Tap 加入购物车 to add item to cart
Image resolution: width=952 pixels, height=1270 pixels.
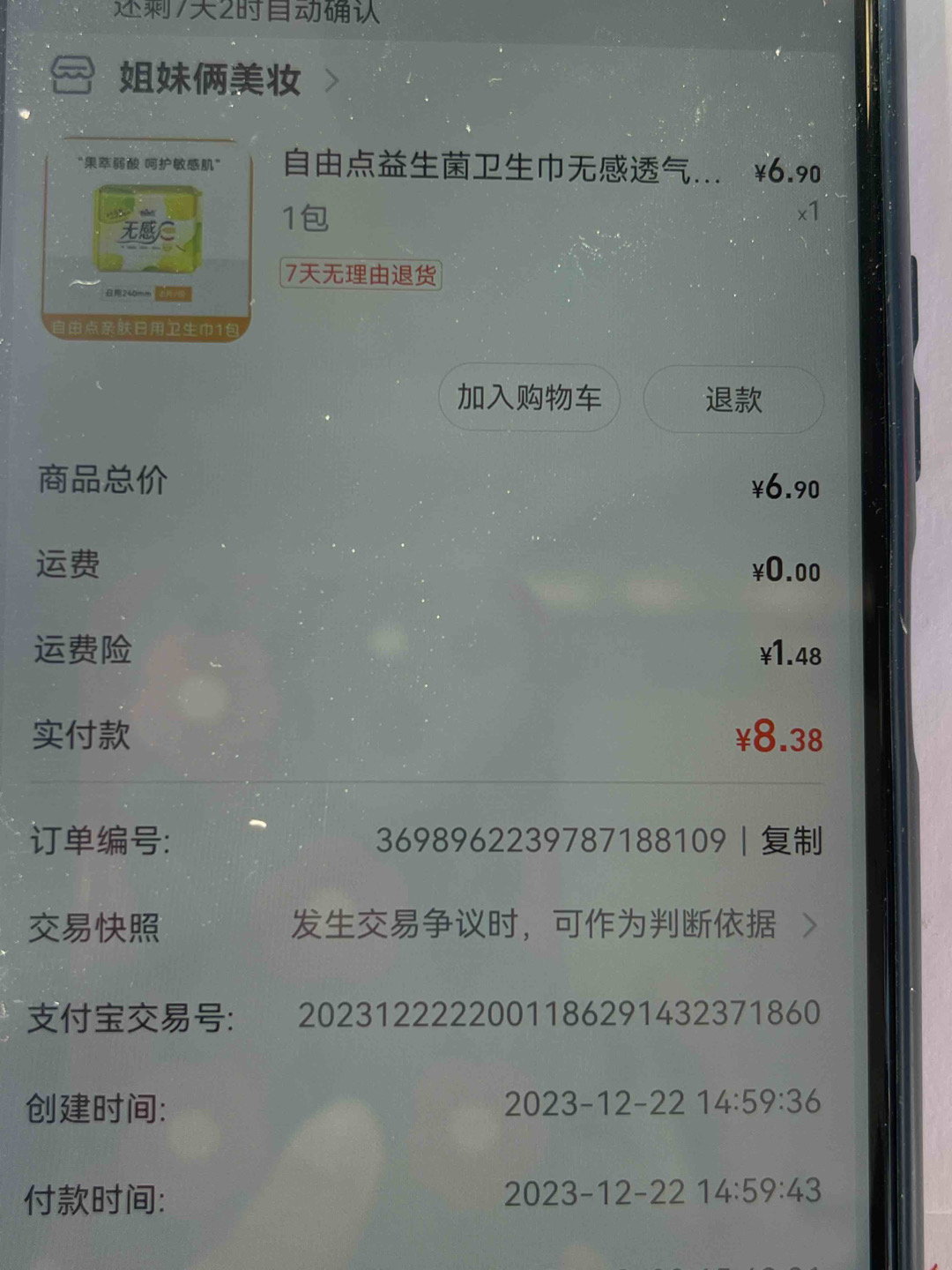(529, 399)
